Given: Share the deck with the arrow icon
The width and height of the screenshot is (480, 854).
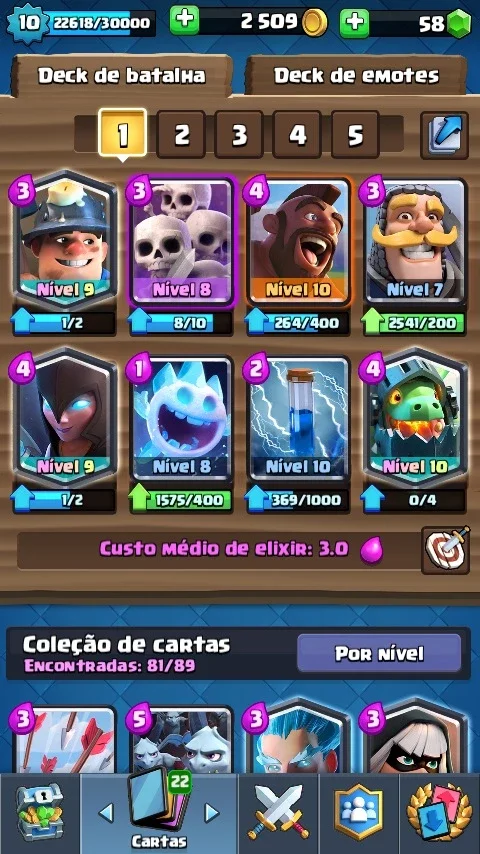Looking at the screenshot, I should point(445,135).
